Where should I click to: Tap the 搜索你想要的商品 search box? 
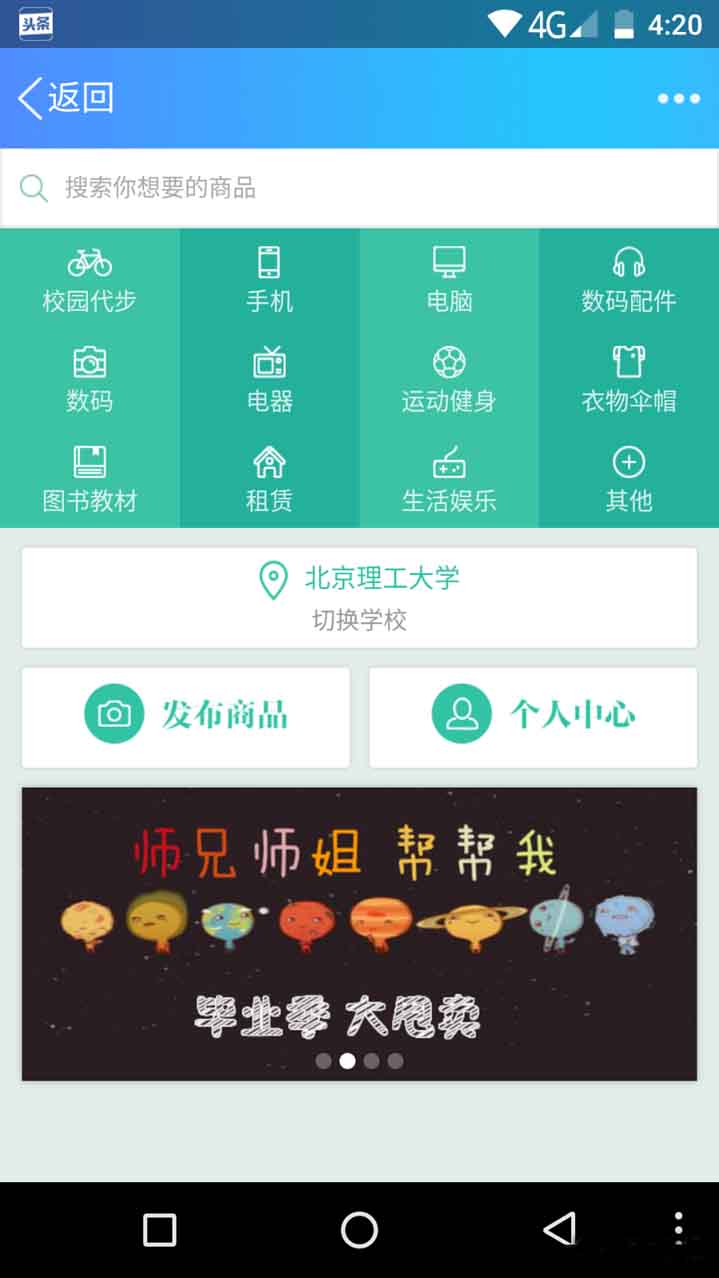point(359,188)
